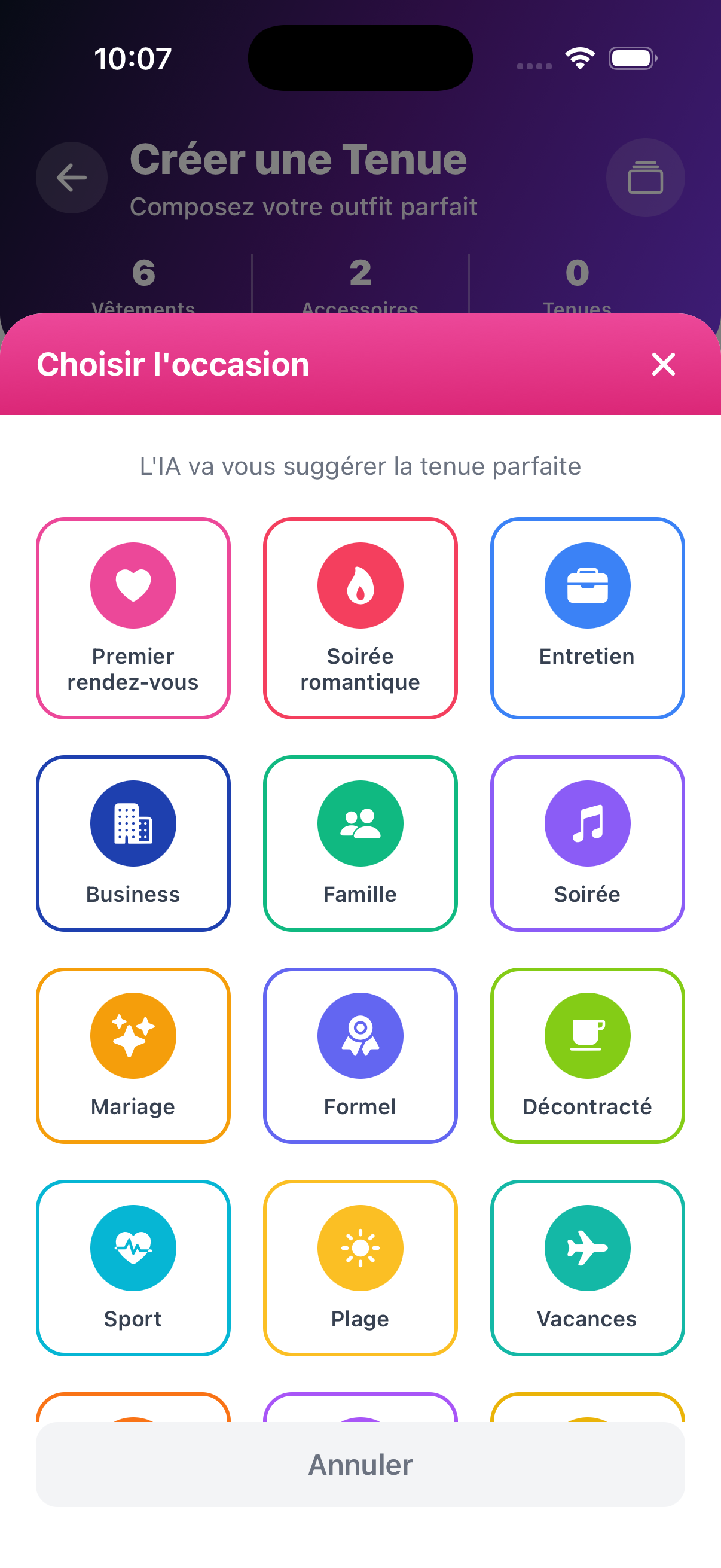
Task: Tap the coffee cup icon for Décontracté
Action: (586, 1035)
